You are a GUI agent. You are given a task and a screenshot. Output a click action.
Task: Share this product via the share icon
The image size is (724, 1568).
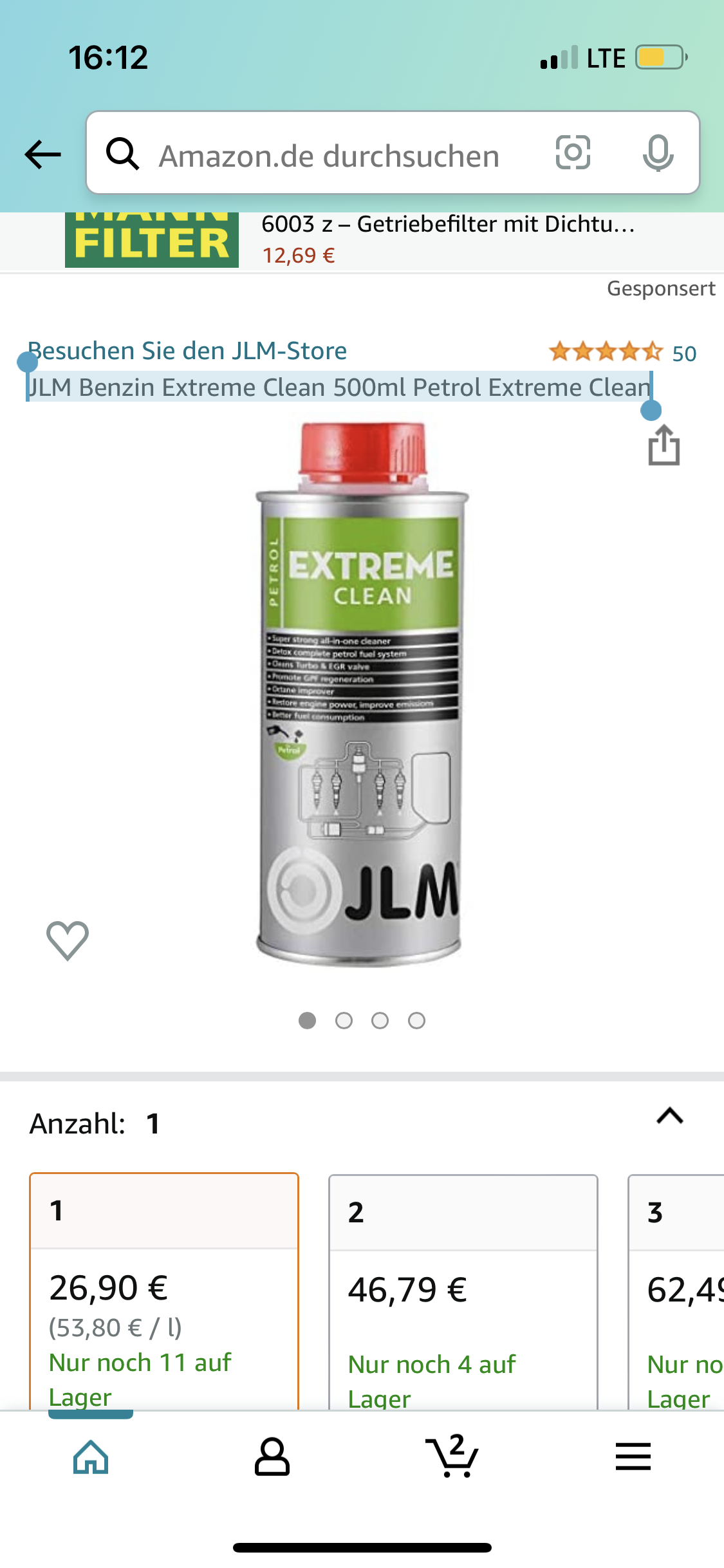pos(664,449)
